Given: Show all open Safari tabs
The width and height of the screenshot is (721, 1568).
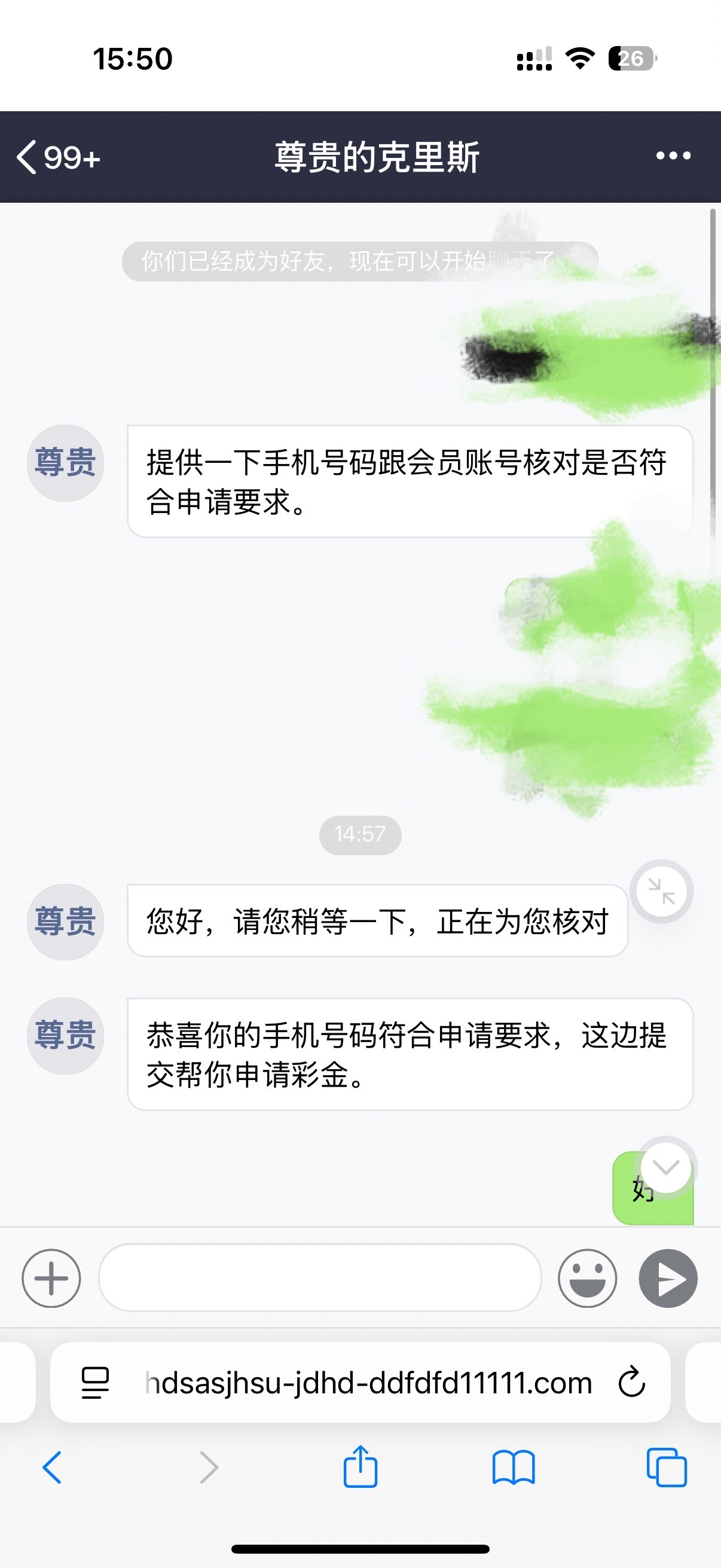Looking at the screenshot, I should 666,1468.
